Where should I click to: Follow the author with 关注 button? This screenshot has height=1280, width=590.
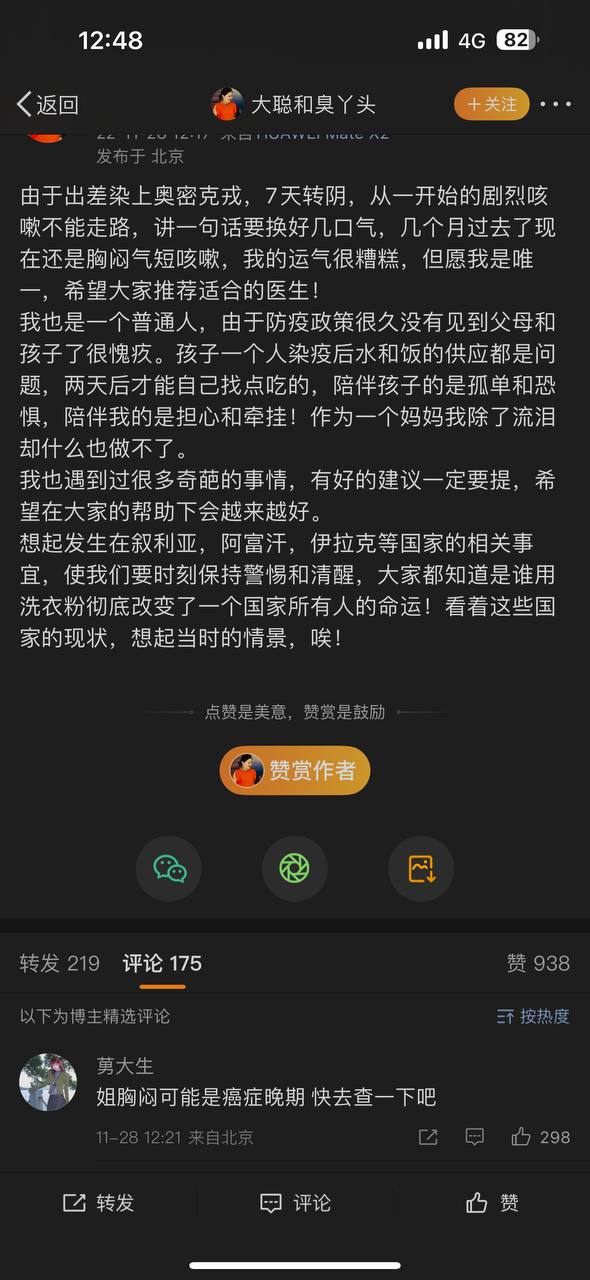click(x=492, y=104)
